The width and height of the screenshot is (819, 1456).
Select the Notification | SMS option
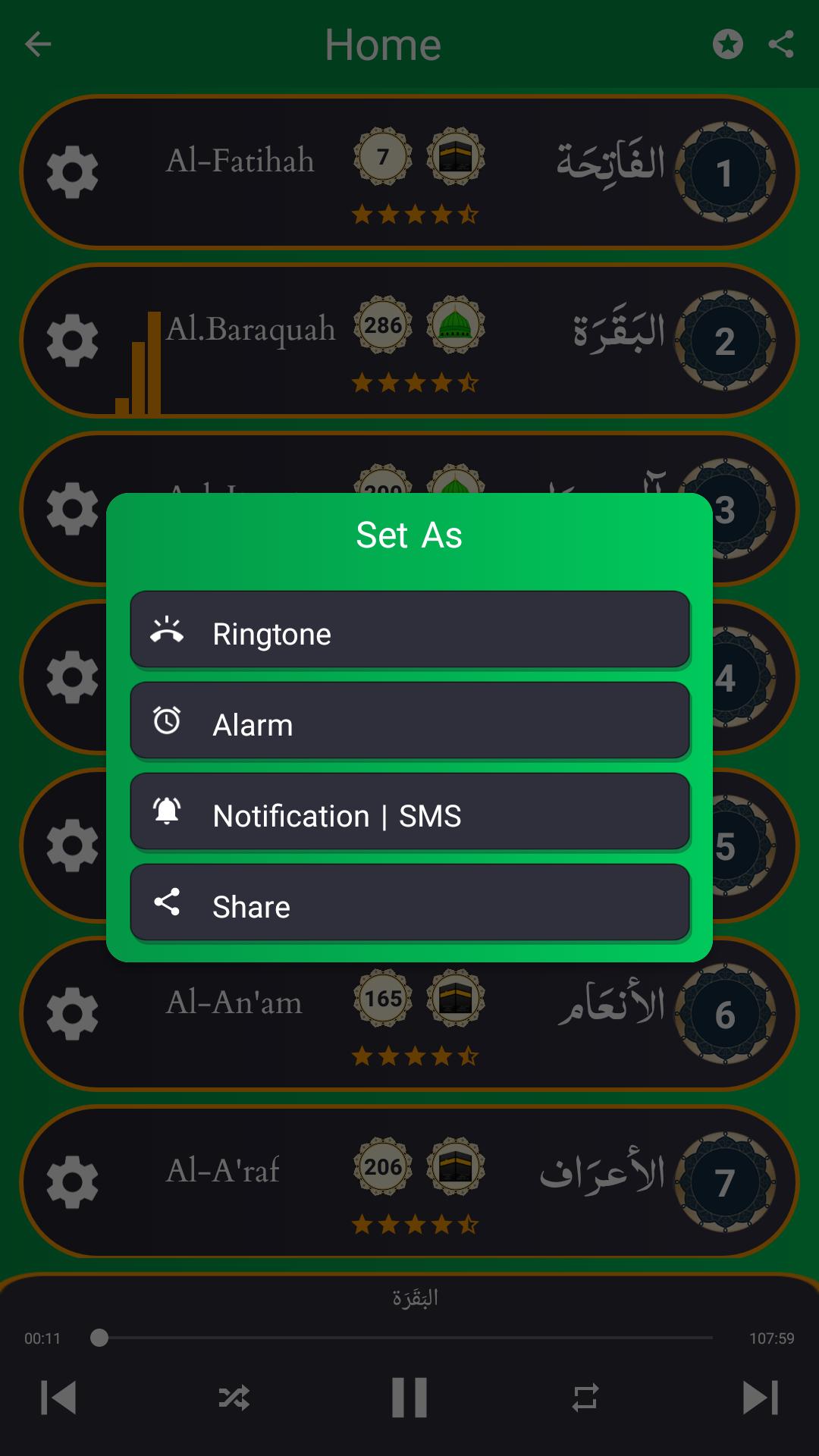click(x=409, y=811)
